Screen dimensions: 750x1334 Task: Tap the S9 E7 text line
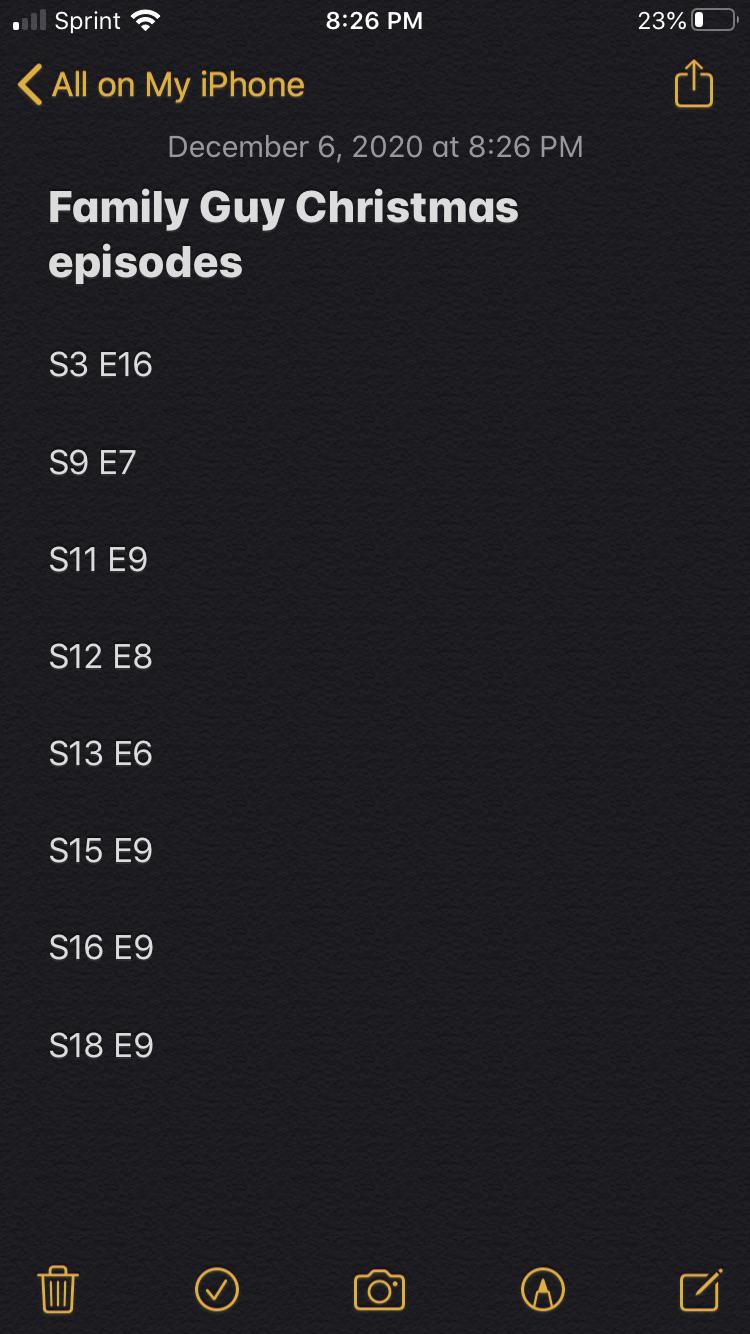pos(93,462)
